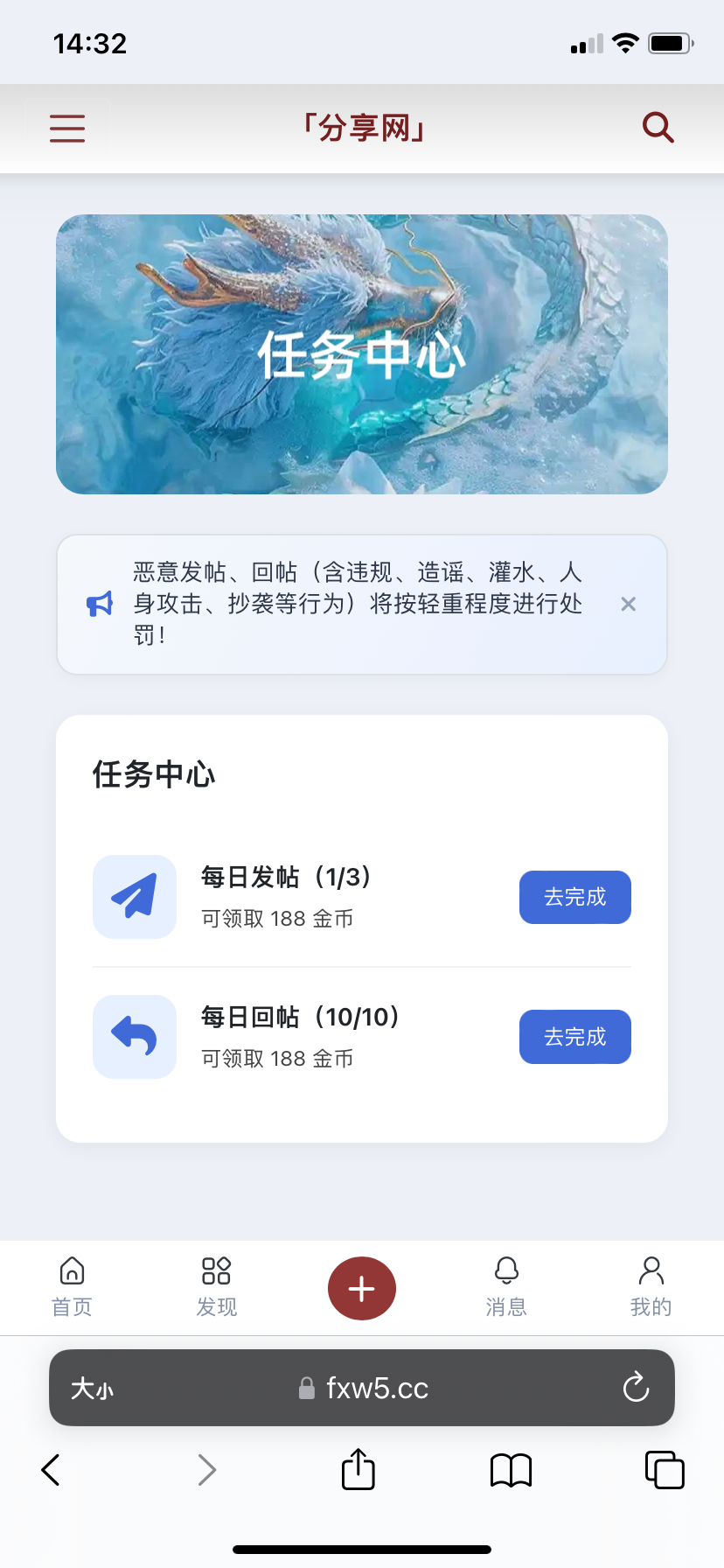724x1568 pixels.
Task: Open the 消息 tab
Action: tap(506, 1288)
